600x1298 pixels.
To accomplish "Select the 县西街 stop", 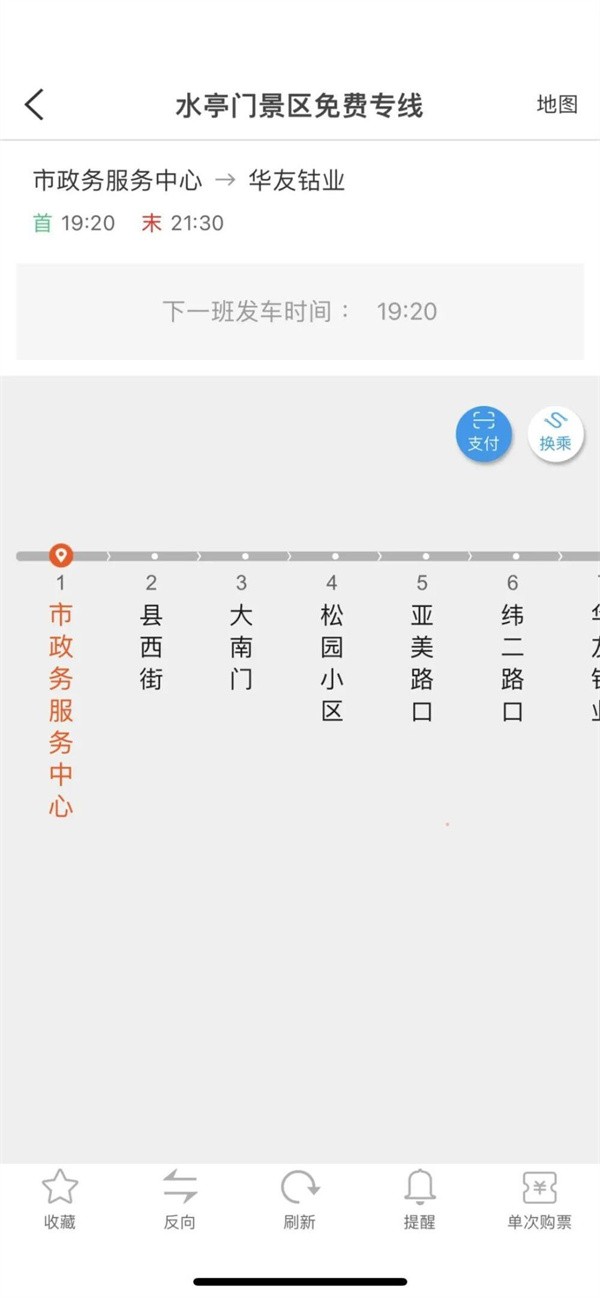I will point(151,645).
